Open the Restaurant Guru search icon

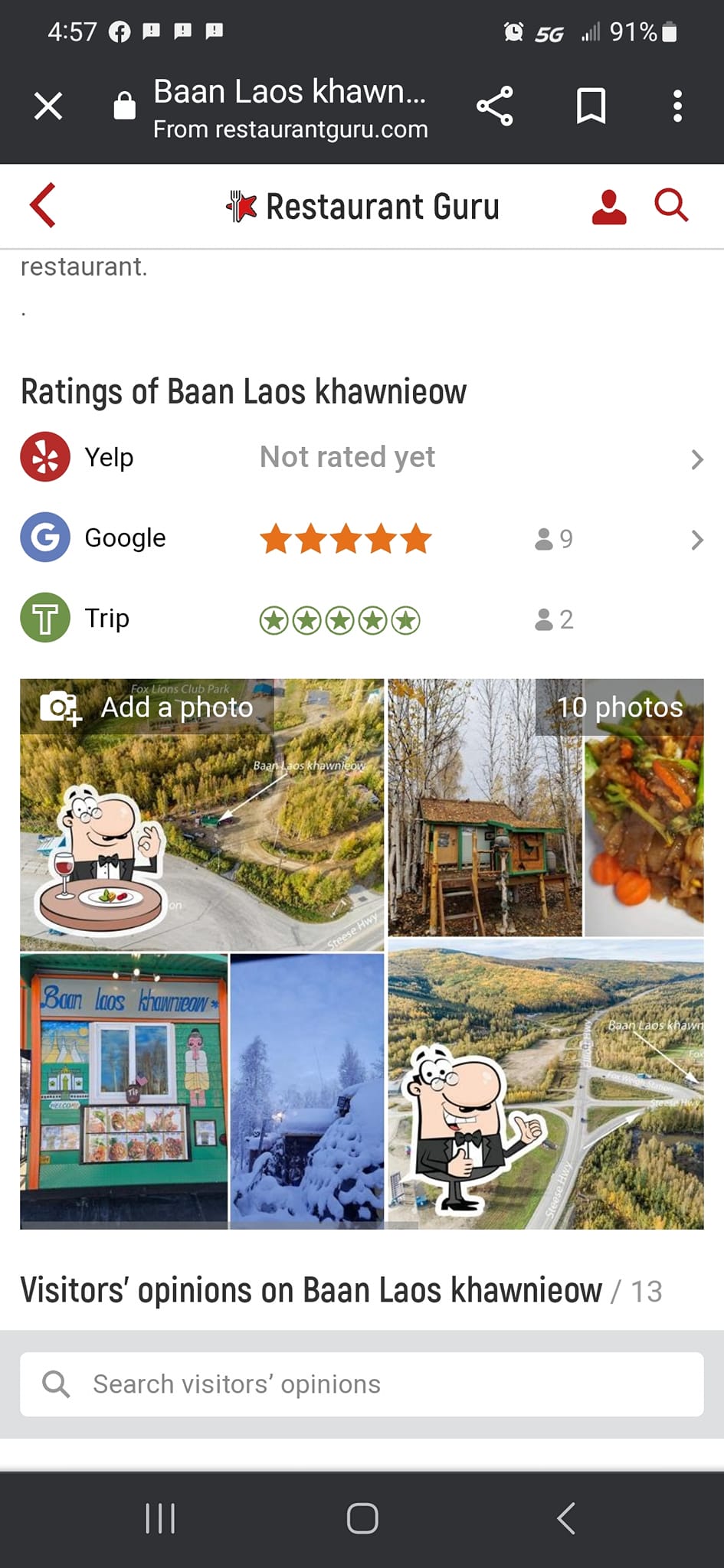671,205
